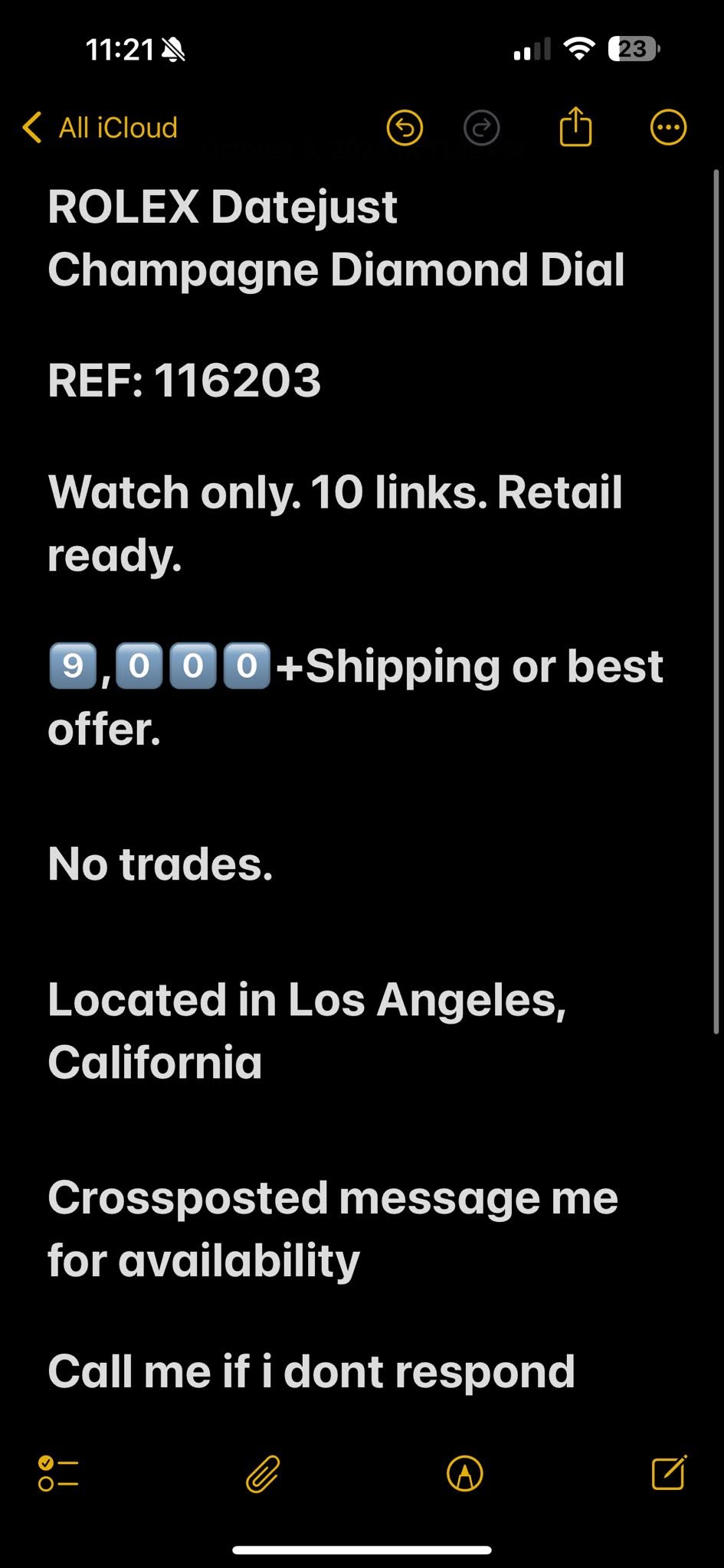Image resolution: width=724 pixels, height=1568 pixels.
Task: Share this note
Action: point(575,126)
